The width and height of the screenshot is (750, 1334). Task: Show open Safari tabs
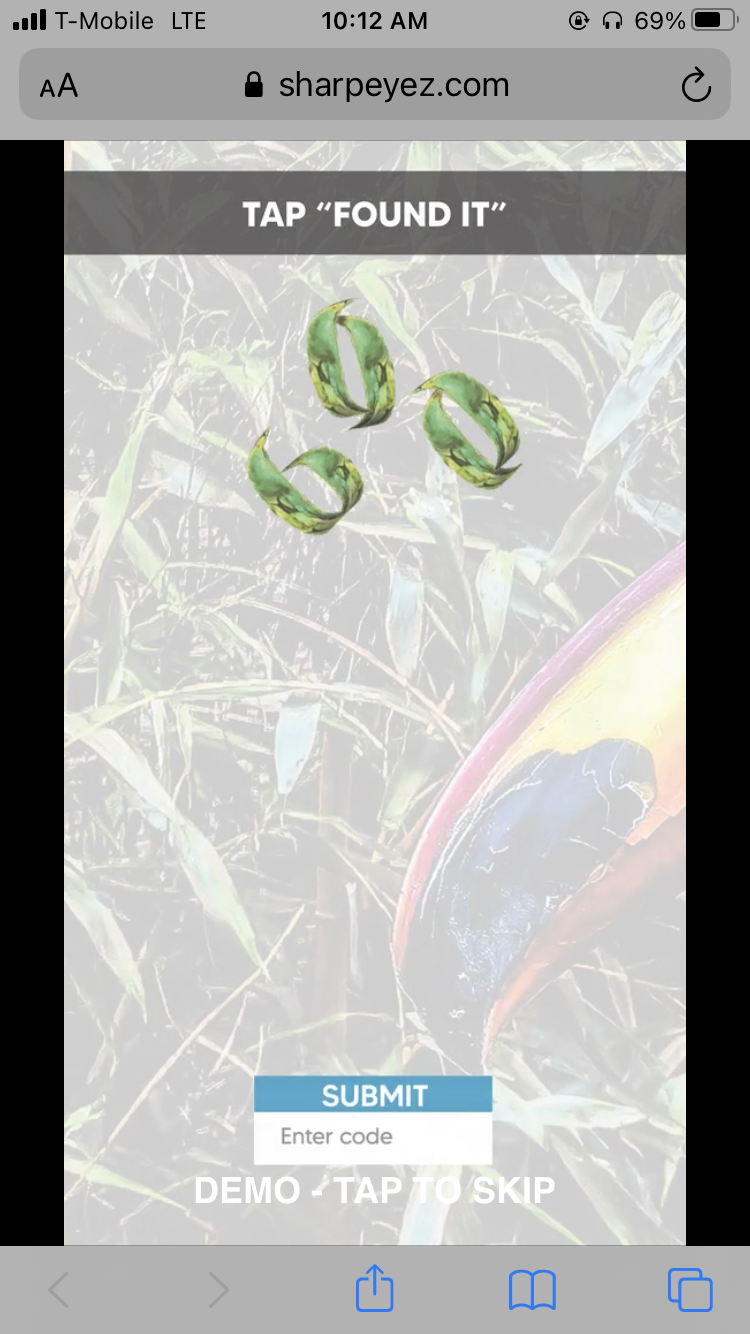coord(690,1289)
